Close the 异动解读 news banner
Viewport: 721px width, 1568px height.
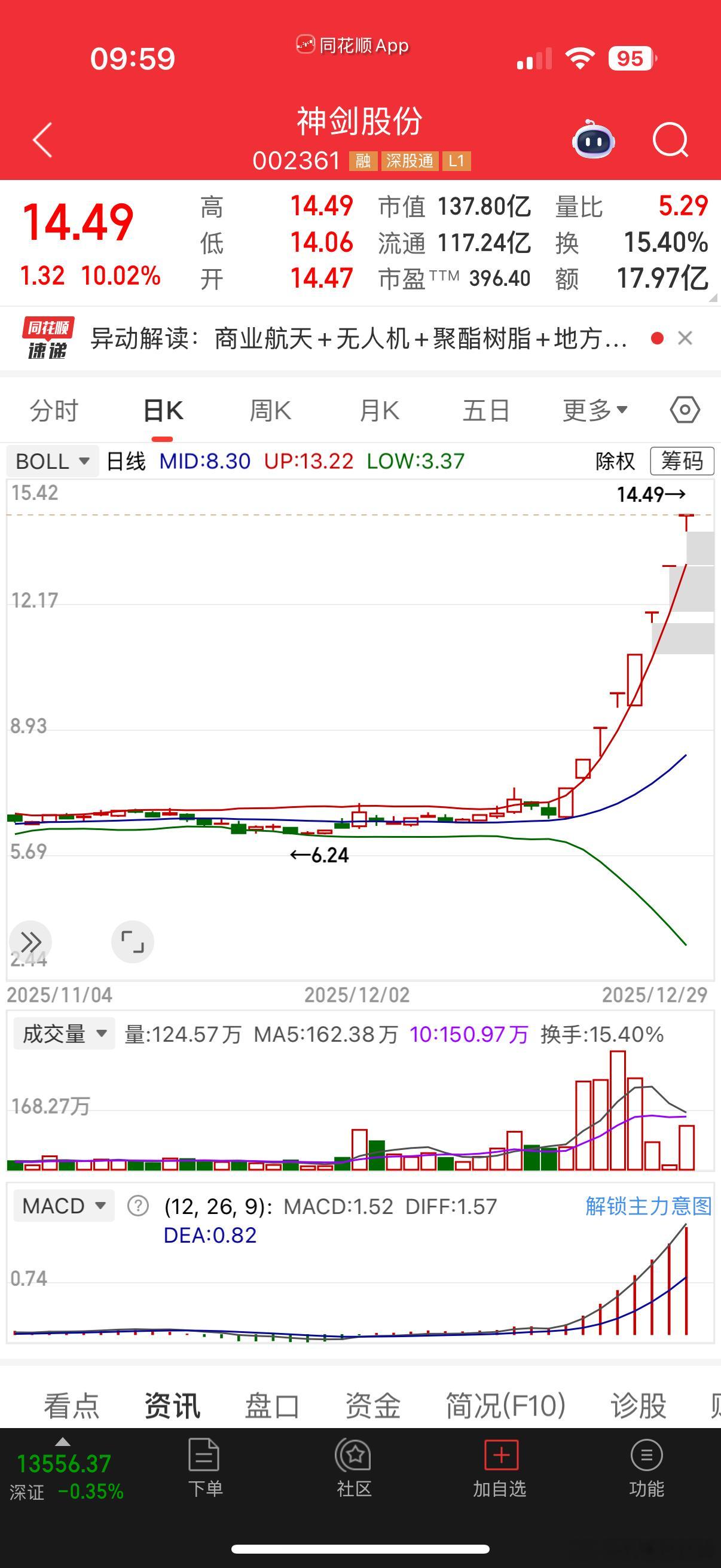(x=685, y=337)
